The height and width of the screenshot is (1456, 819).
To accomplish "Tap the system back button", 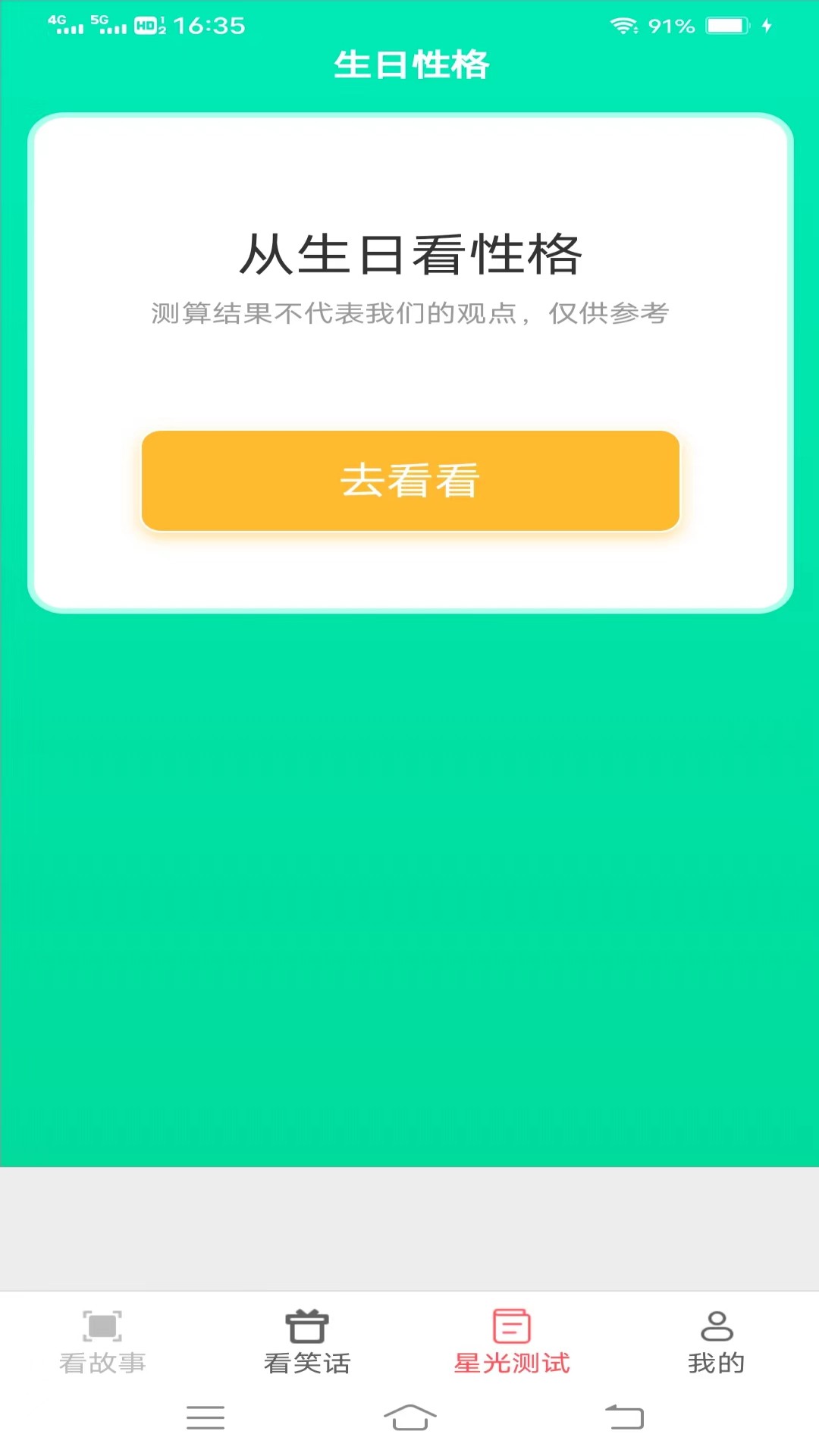I will point(624,1417).
